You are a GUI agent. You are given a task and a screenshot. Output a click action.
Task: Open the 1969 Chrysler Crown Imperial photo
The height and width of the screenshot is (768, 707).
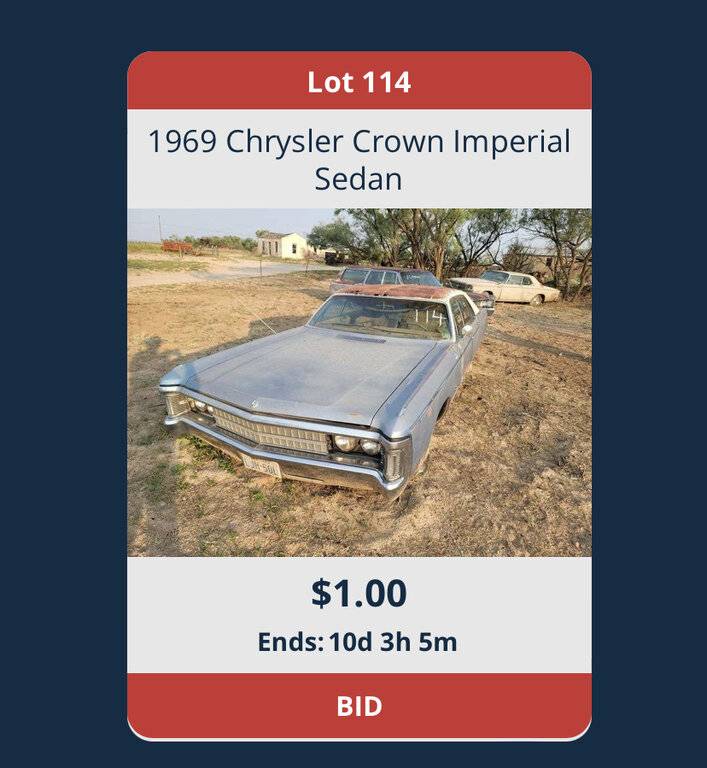(359, 382)
